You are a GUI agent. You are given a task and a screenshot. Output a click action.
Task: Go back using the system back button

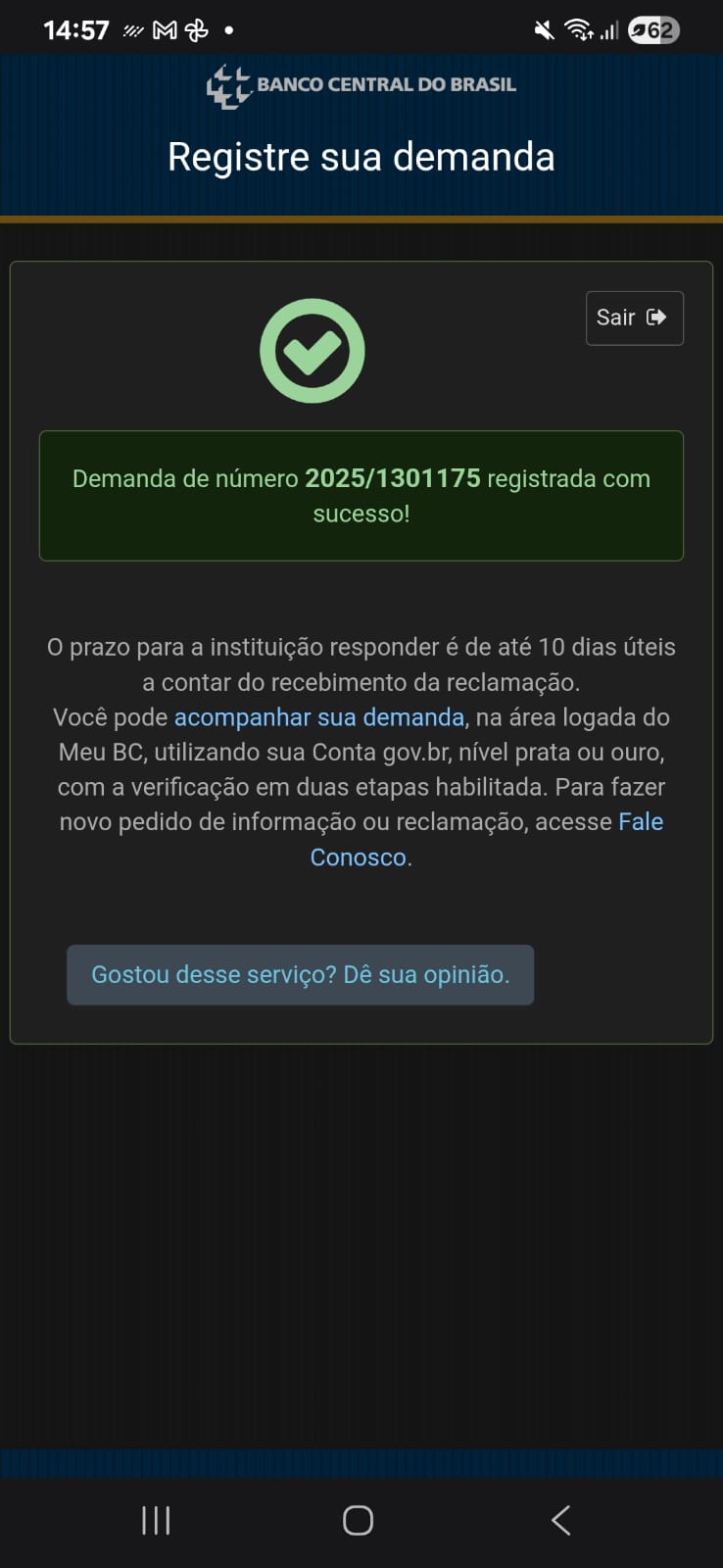pyautogui.click(x=560, y=1520)
